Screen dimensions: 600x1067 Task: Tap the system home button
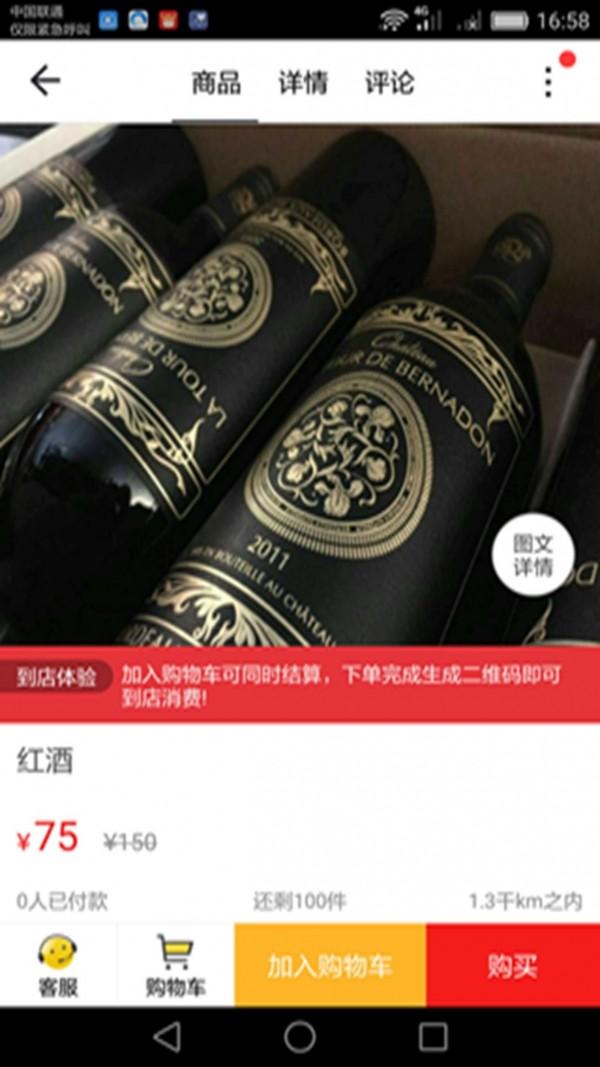point(300,1036)
